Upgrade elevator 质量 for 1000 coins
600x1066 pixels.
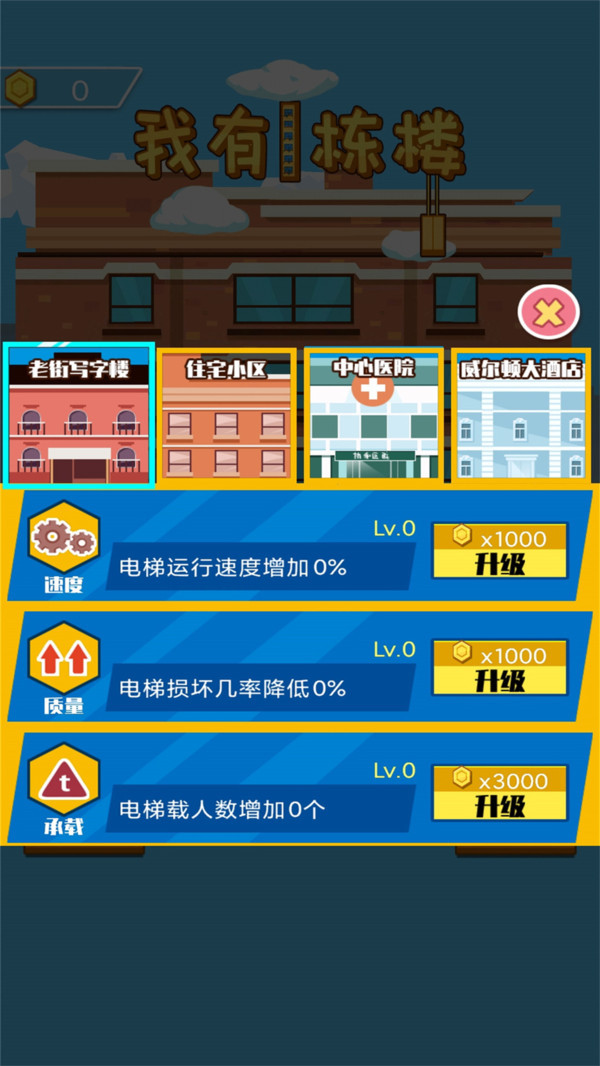(499, 668)
